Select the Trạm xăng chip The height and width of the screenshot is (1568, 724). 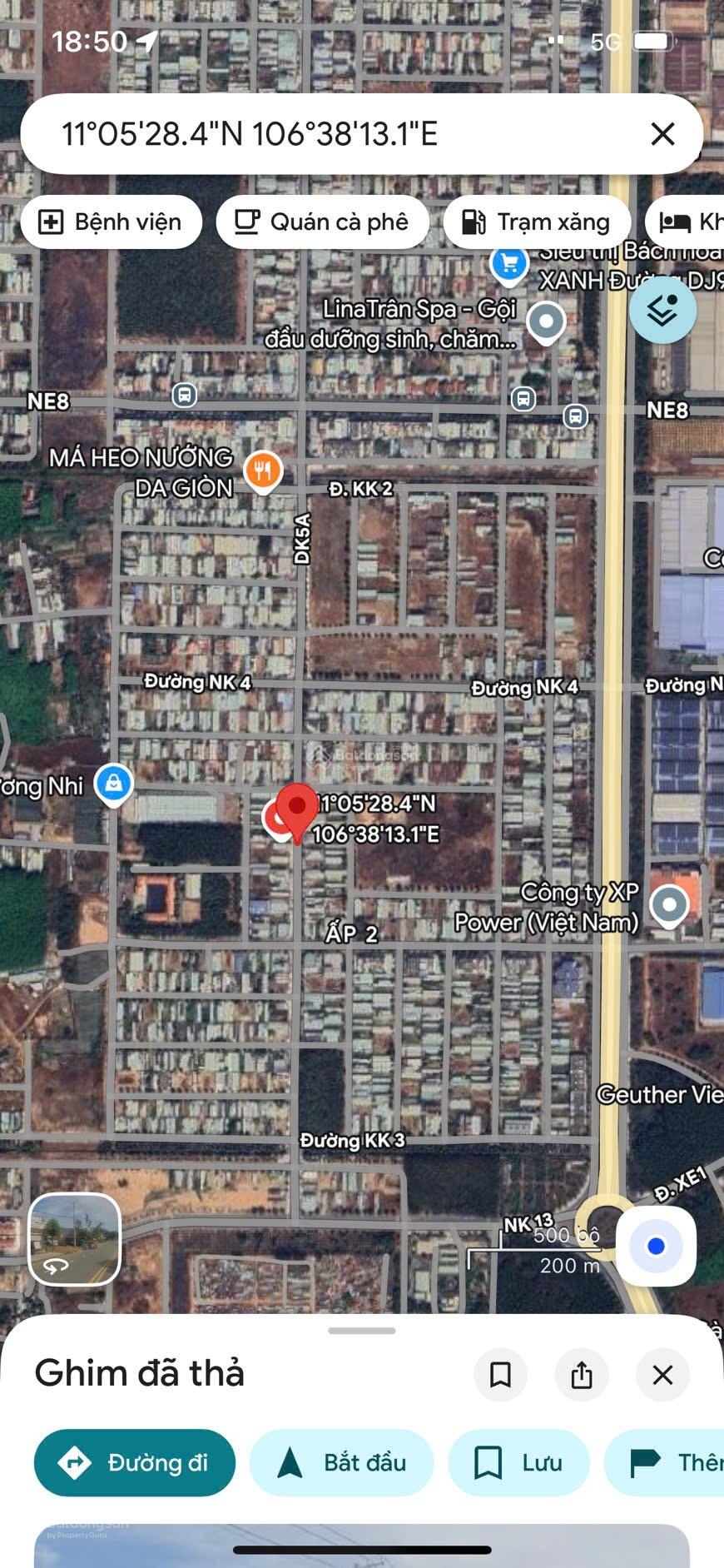tap(537, 222)
